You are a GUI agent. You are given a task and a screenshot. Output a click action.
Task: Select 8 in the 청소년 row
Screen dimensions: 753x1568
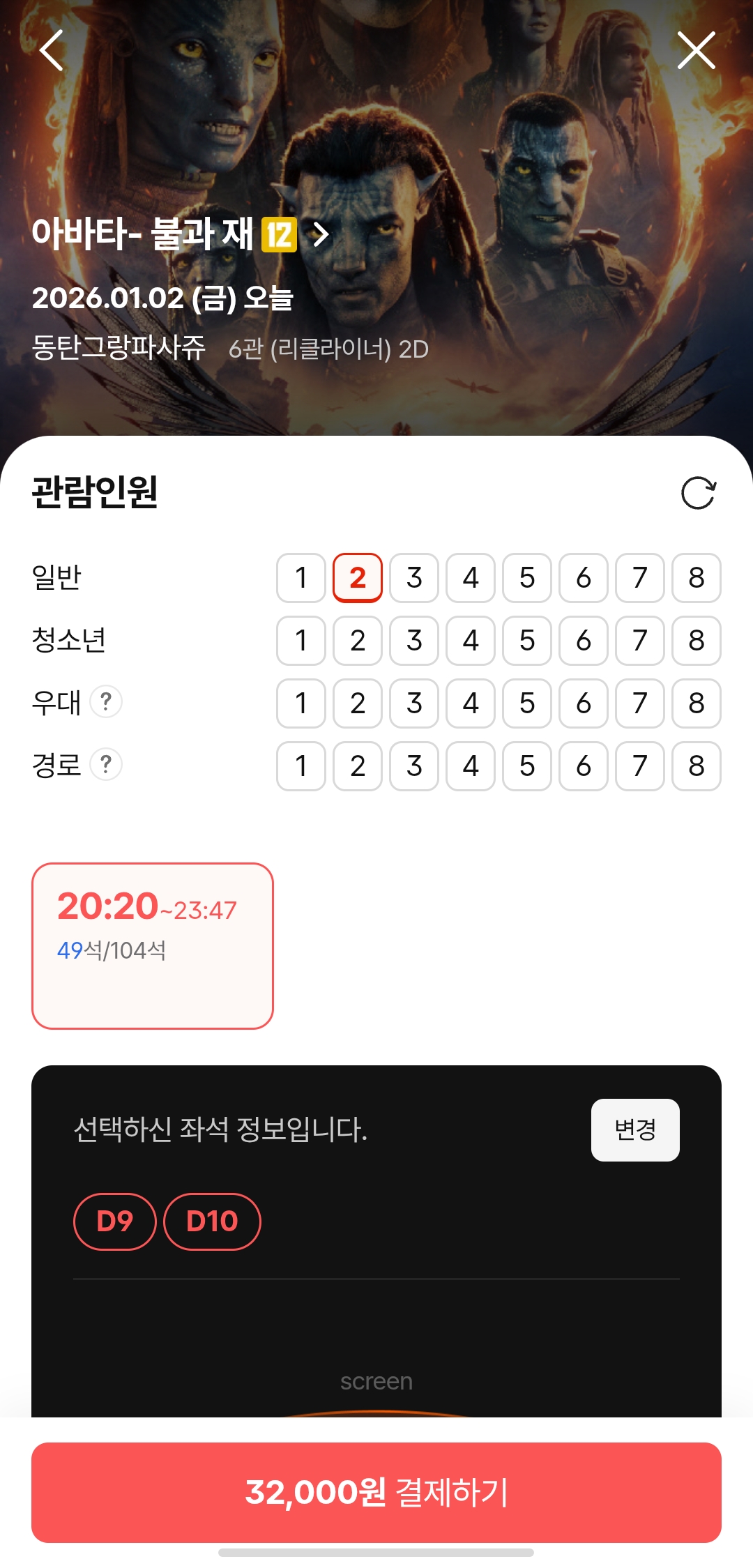(x=696, y=641)
